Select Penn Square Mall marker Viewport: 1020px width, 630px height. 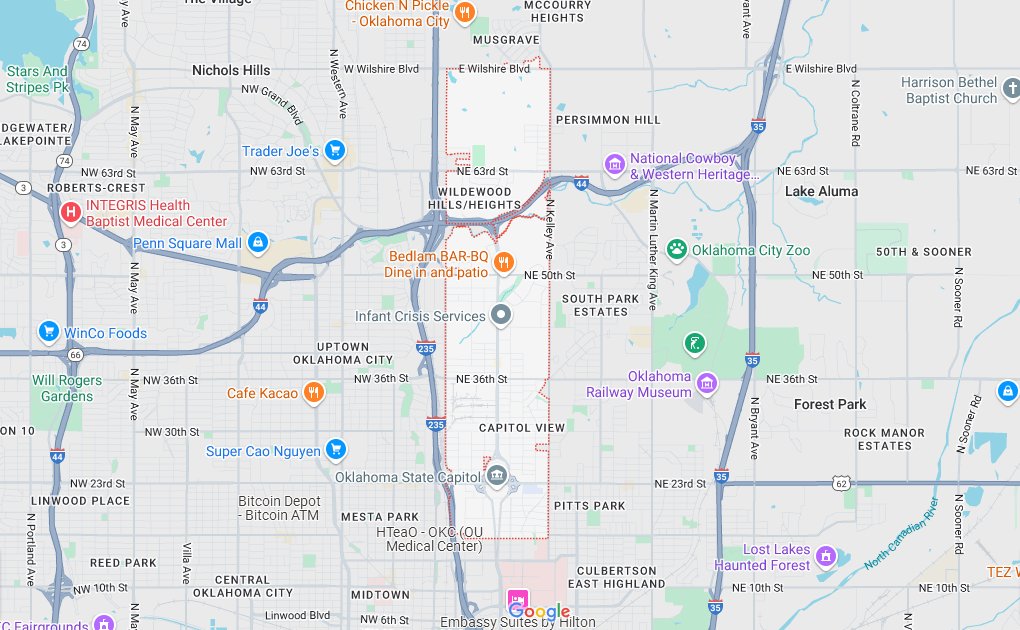(x=258, y=243)
